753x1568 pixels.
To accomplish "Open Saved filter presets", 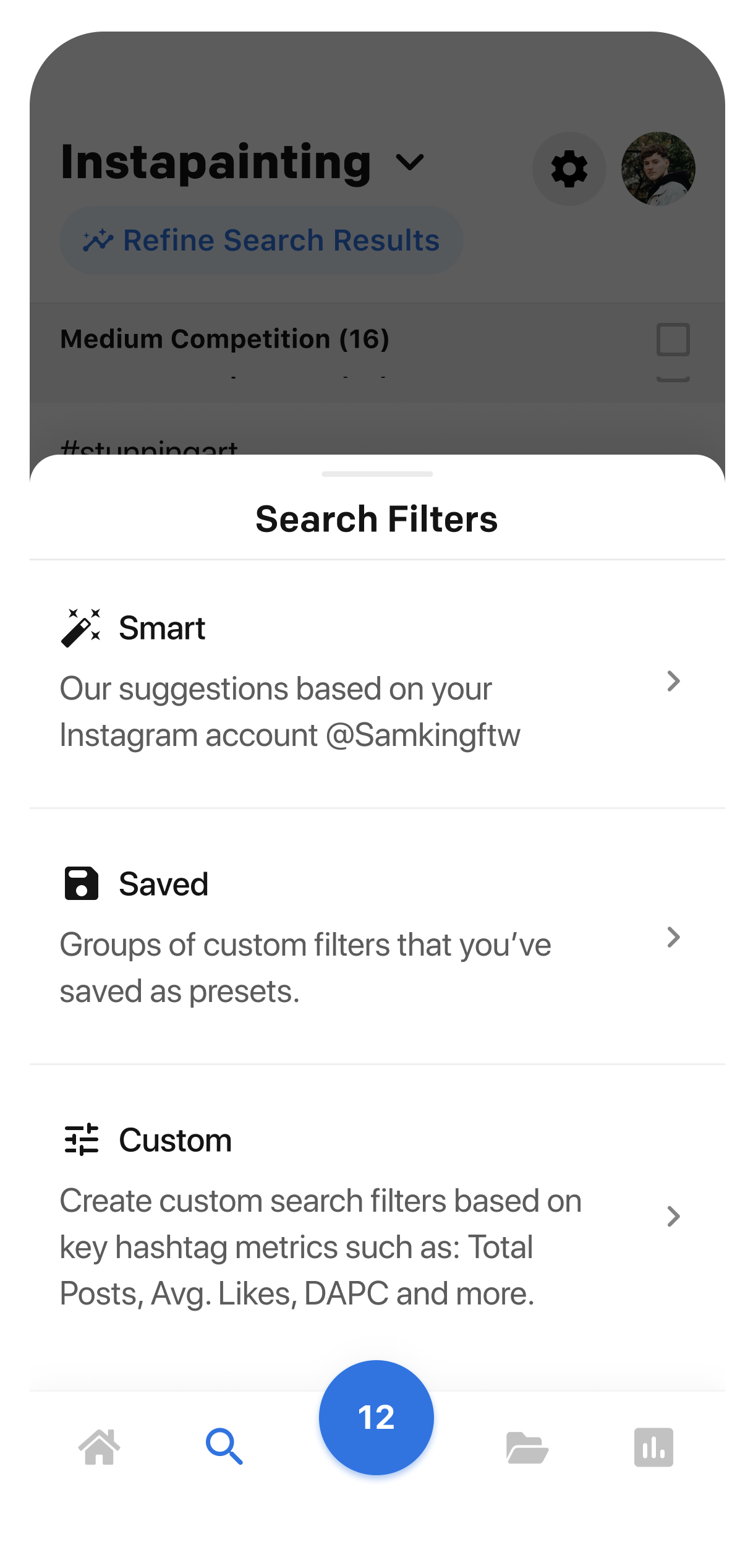I will (376, 937).
